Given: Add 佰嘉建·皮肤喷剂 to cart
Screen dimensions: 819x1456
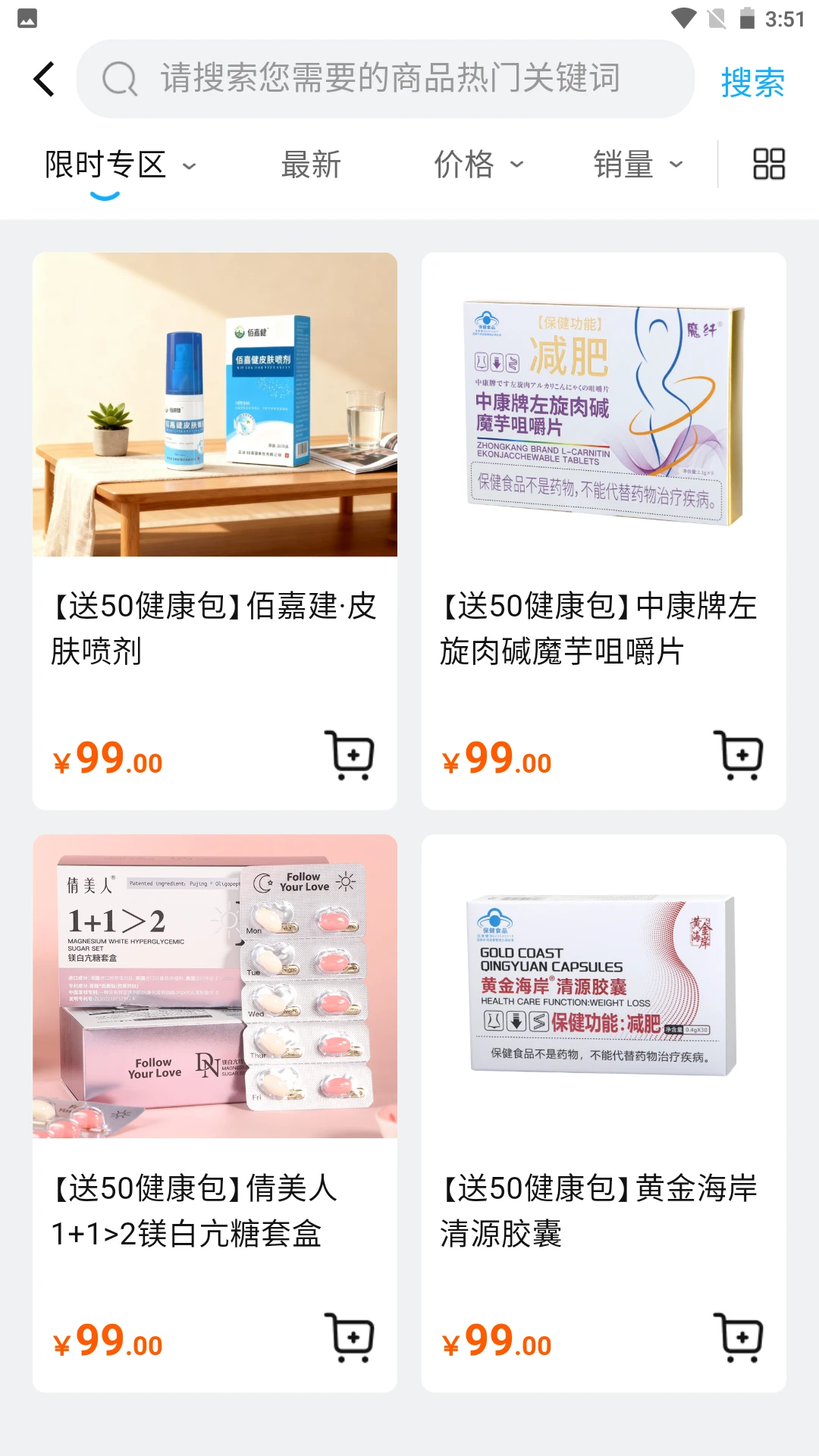Looking at the screenshot, I should pos(350,755).
